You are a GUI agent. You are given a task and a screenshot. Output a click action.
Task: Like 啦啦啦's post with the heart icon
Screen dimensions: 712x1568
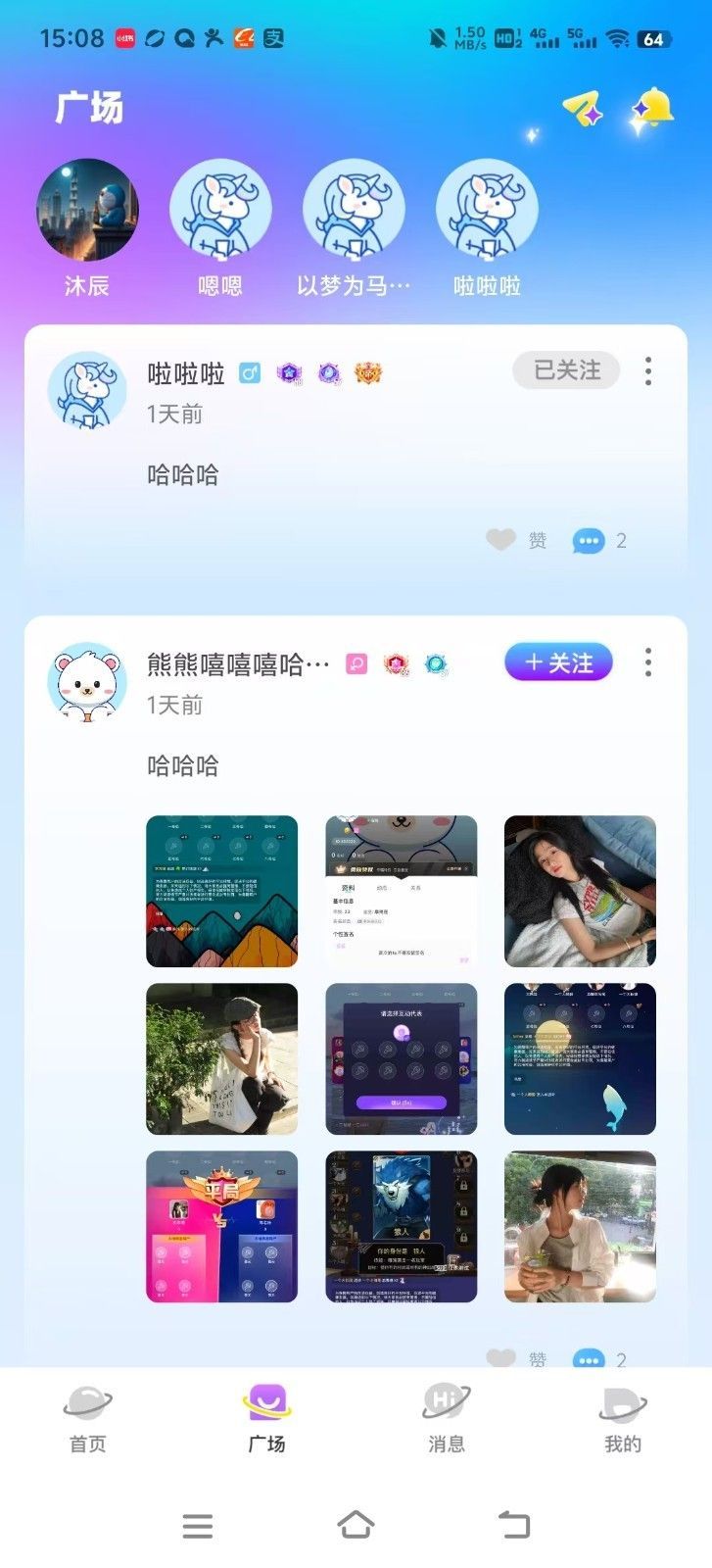point(501,539)
